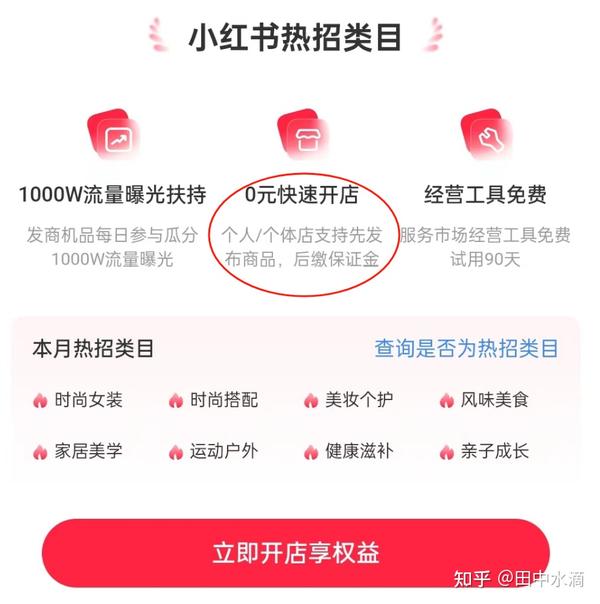Screen dimensions: 600x604
Task: Tap the 立即开店享权益 button
Action: (x=295, y=552)
